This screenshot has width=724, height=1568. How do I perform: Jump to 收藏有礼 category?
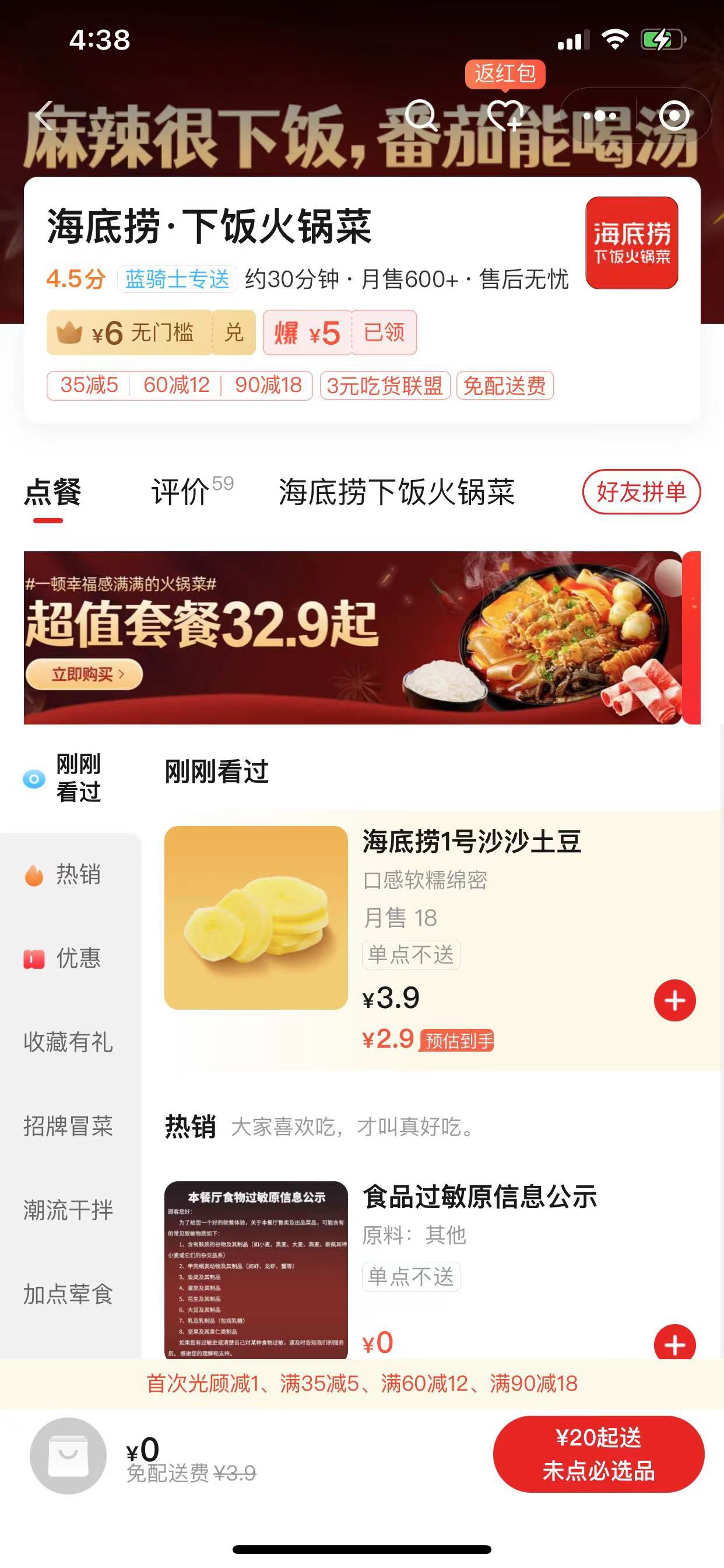[x=69, y=1042]
